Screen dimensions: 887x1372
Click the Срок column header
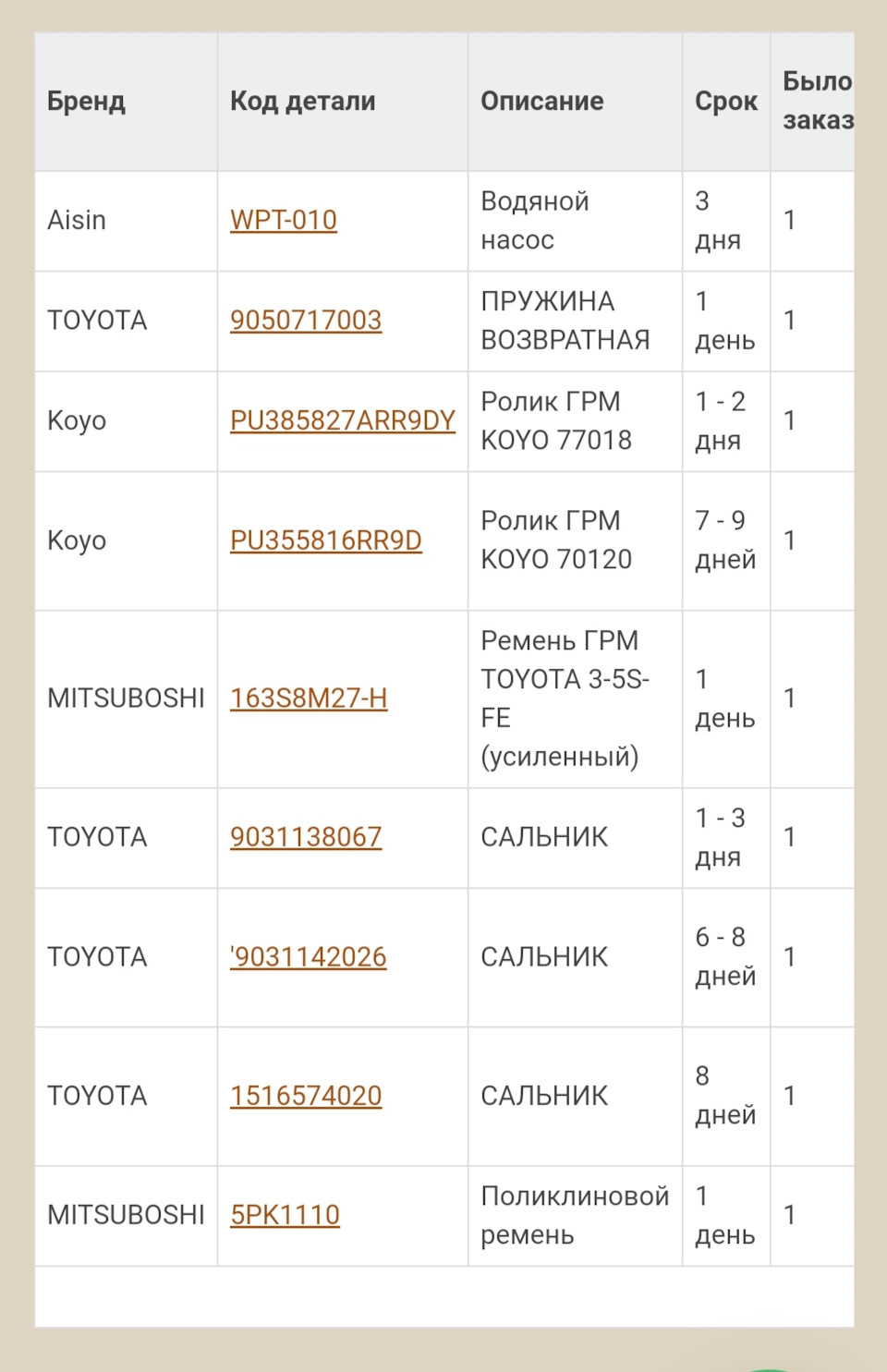(726, 102)
